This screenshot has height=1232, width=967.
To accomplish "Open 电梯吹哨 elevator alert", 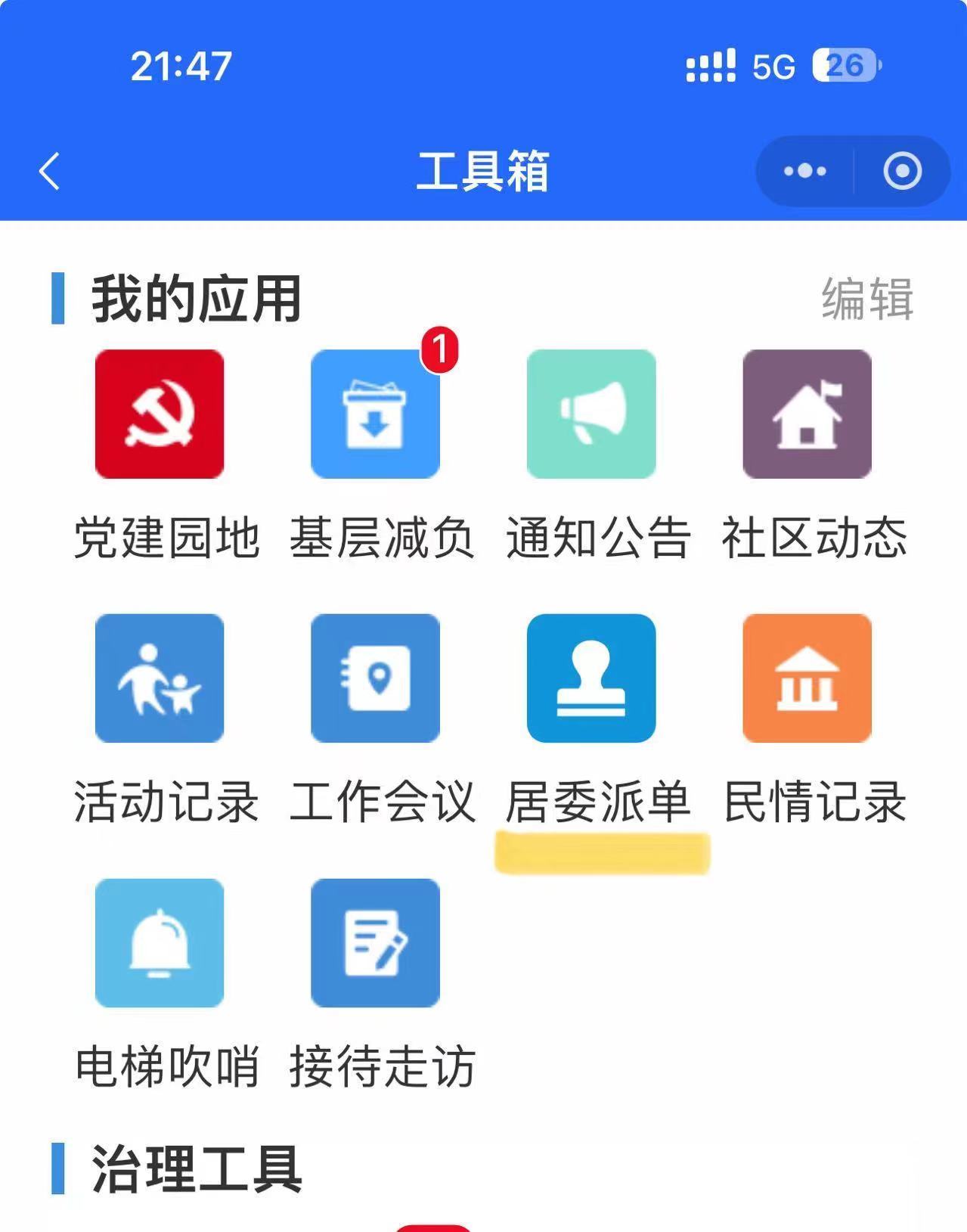I will click(160, 942).
